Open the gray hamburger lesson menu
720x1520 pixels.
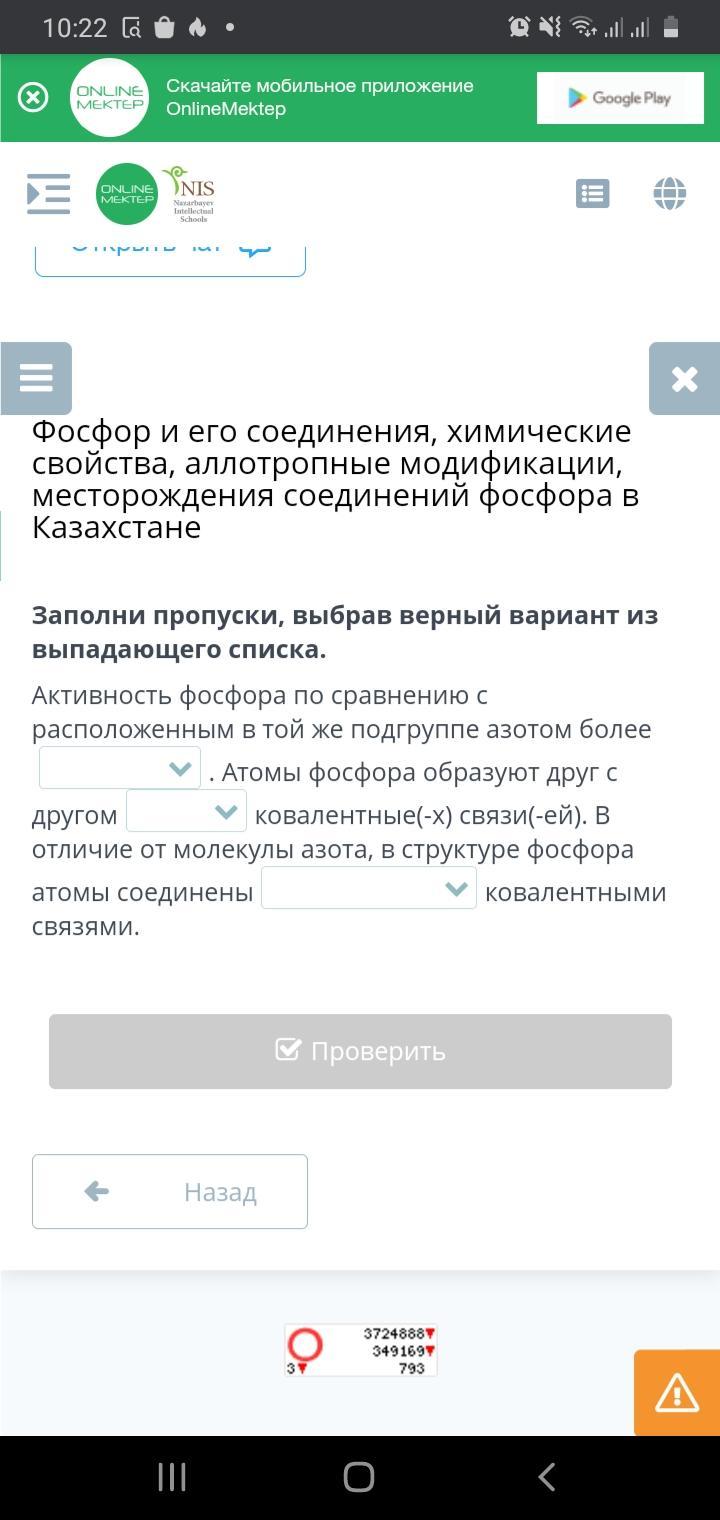coord(36,378)
